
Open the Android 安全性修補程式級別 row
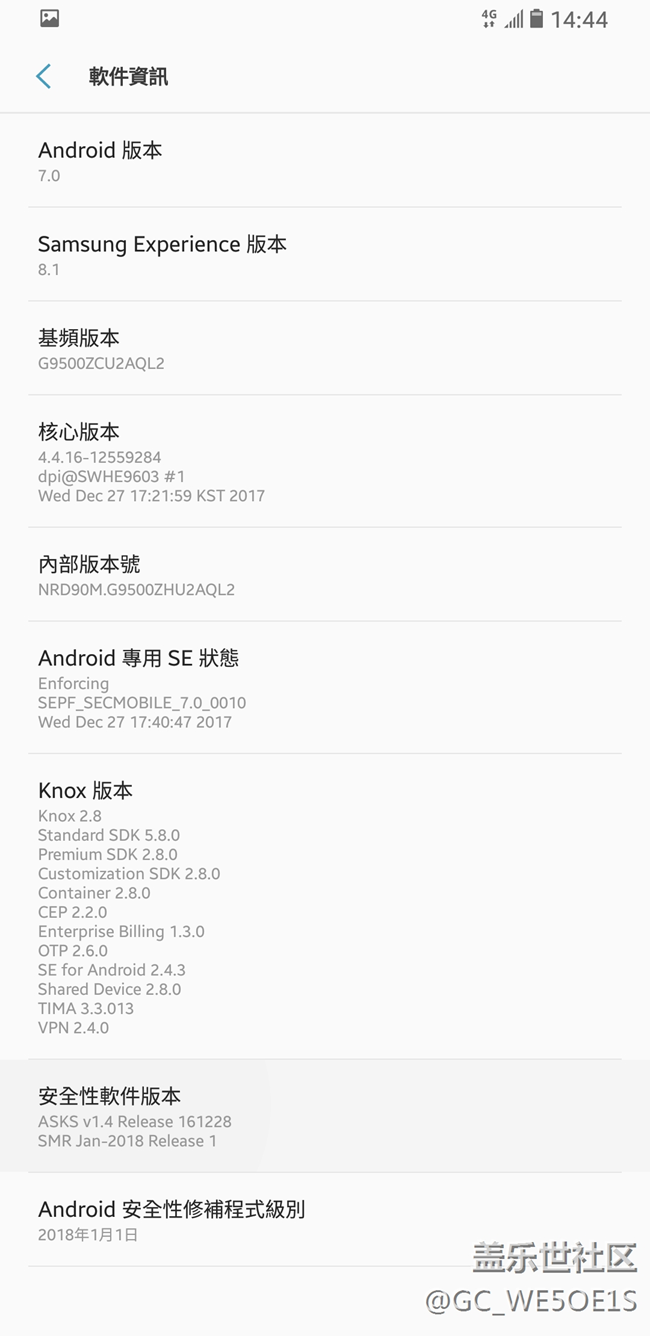point(324,1220)
